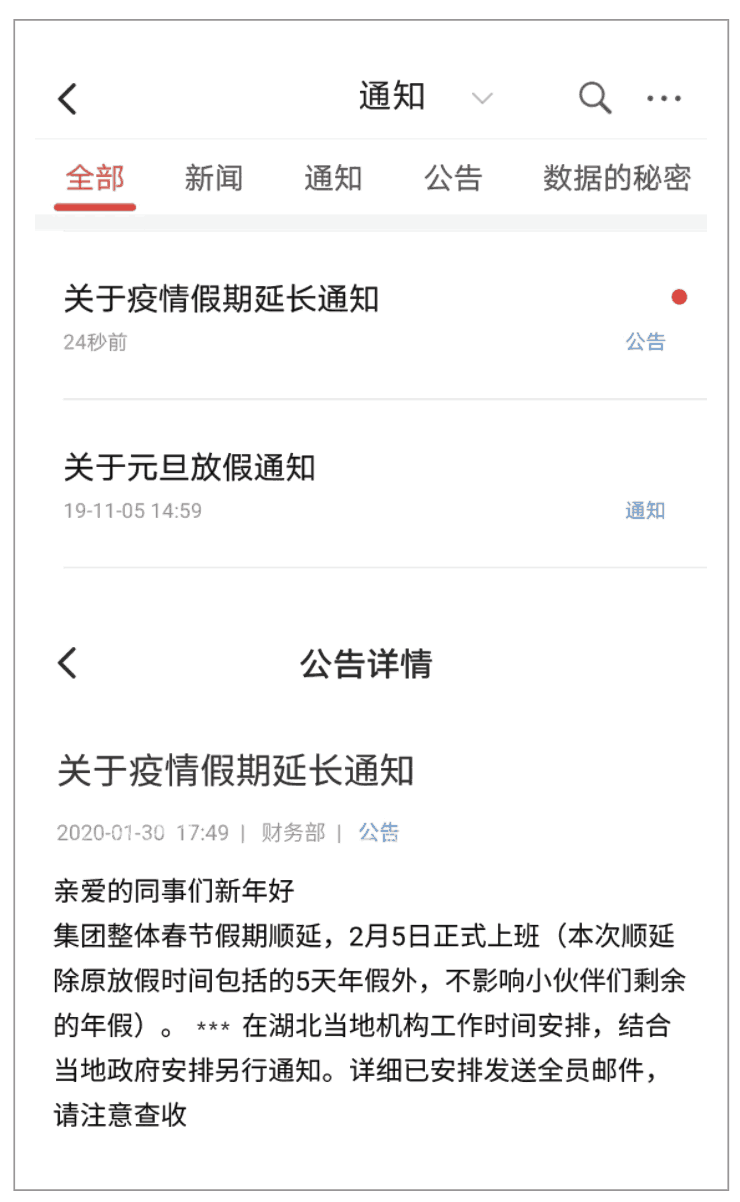This screenshot has width=740, height=1202.
Task: Switch to the 新闻 tab
Action: pos(213,179)
